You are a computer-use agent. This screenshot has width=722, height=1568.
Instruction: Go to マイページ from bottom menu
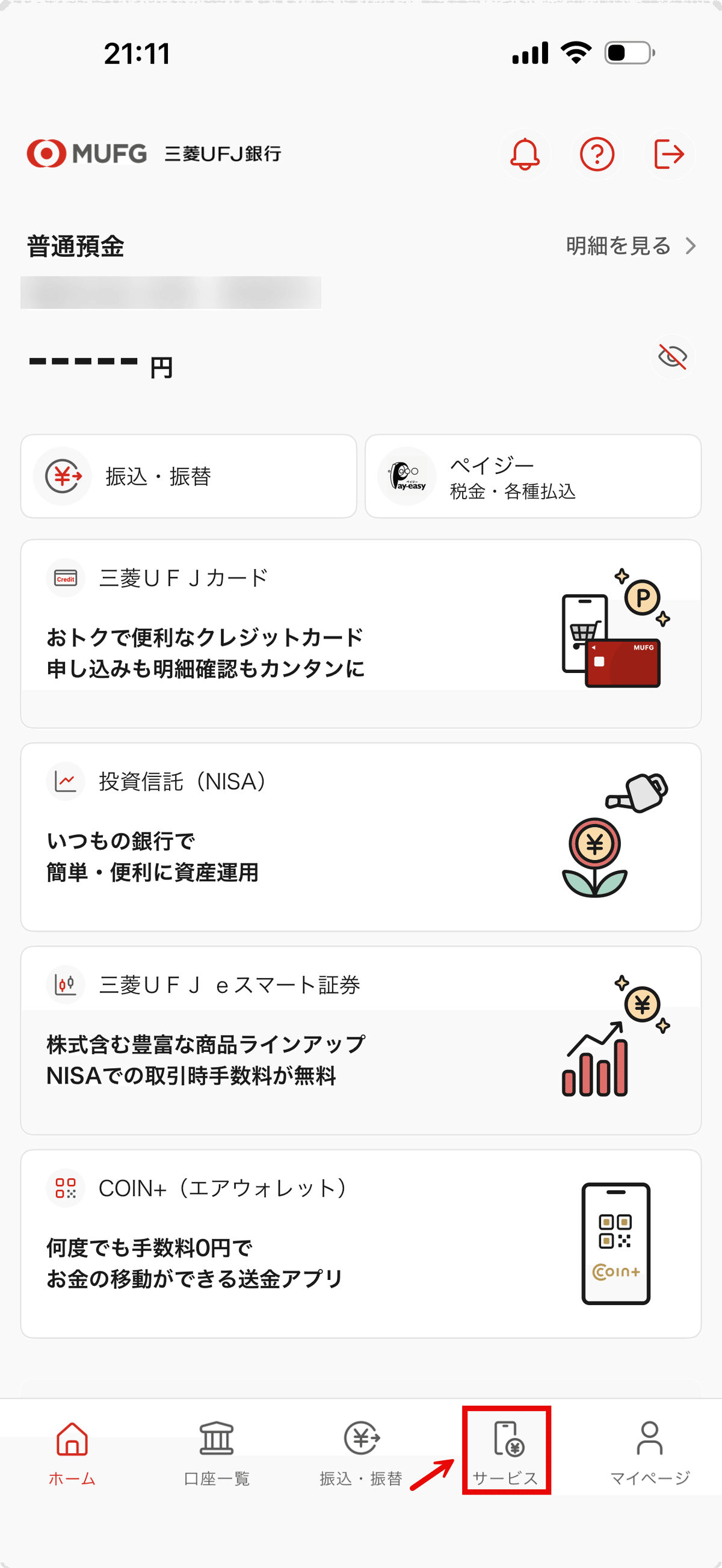click(x=650, y=1455)
